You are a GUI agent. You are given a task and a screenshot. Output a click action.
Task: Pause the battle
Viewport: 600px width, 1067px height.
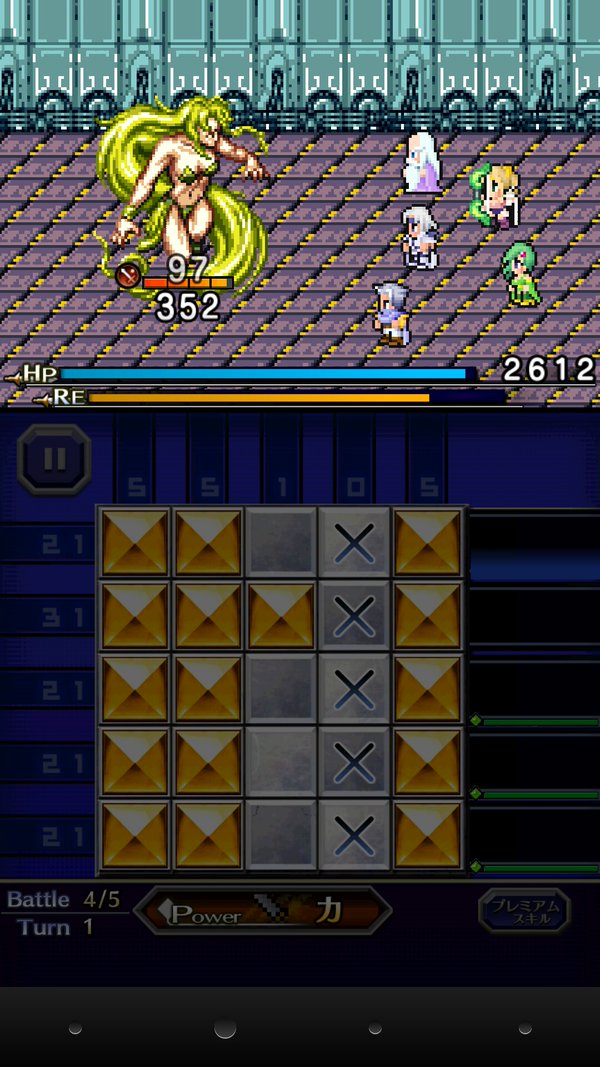pos(54,459)
